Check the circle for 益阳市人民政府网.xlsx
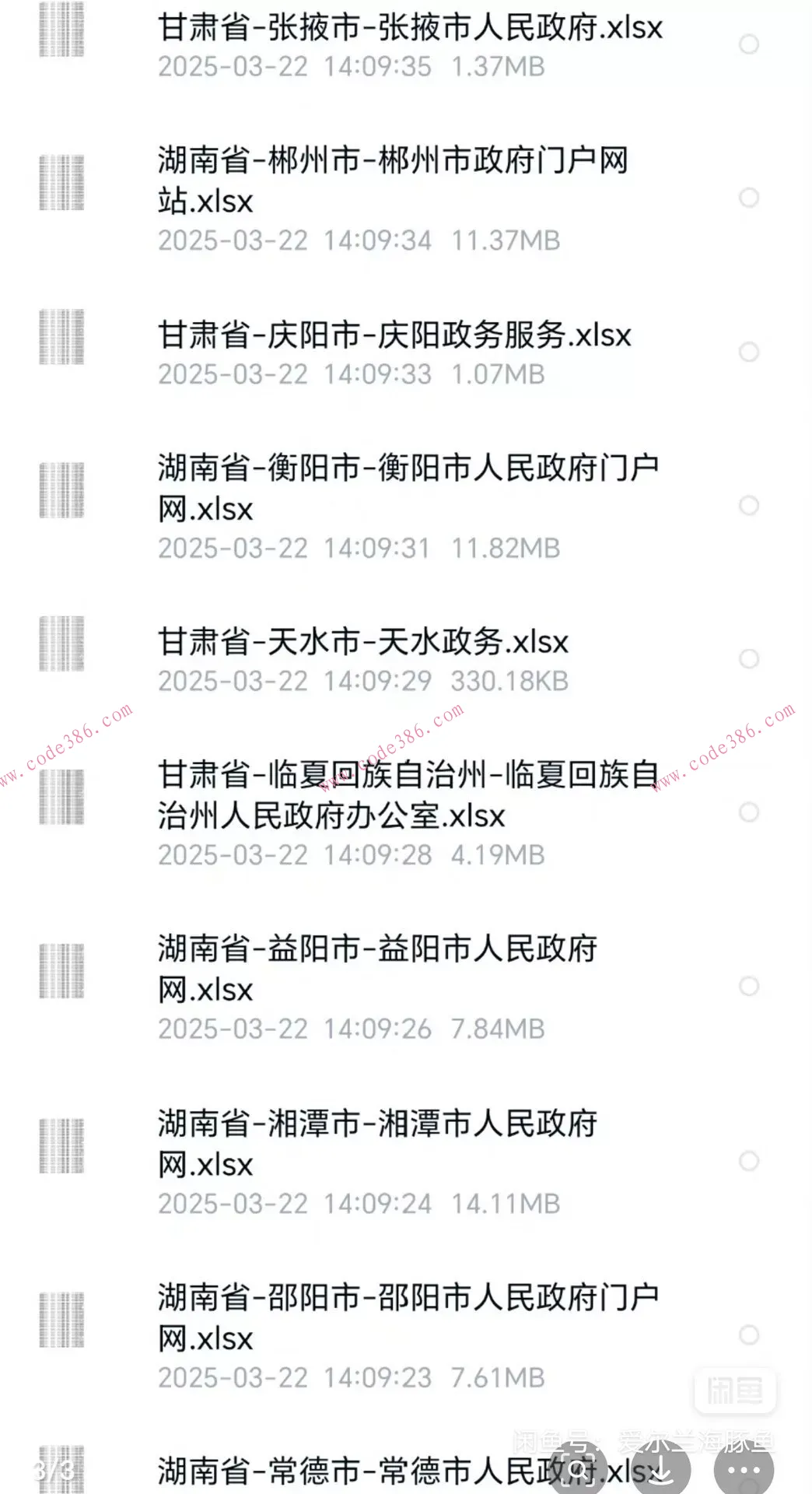 point(750,987)
